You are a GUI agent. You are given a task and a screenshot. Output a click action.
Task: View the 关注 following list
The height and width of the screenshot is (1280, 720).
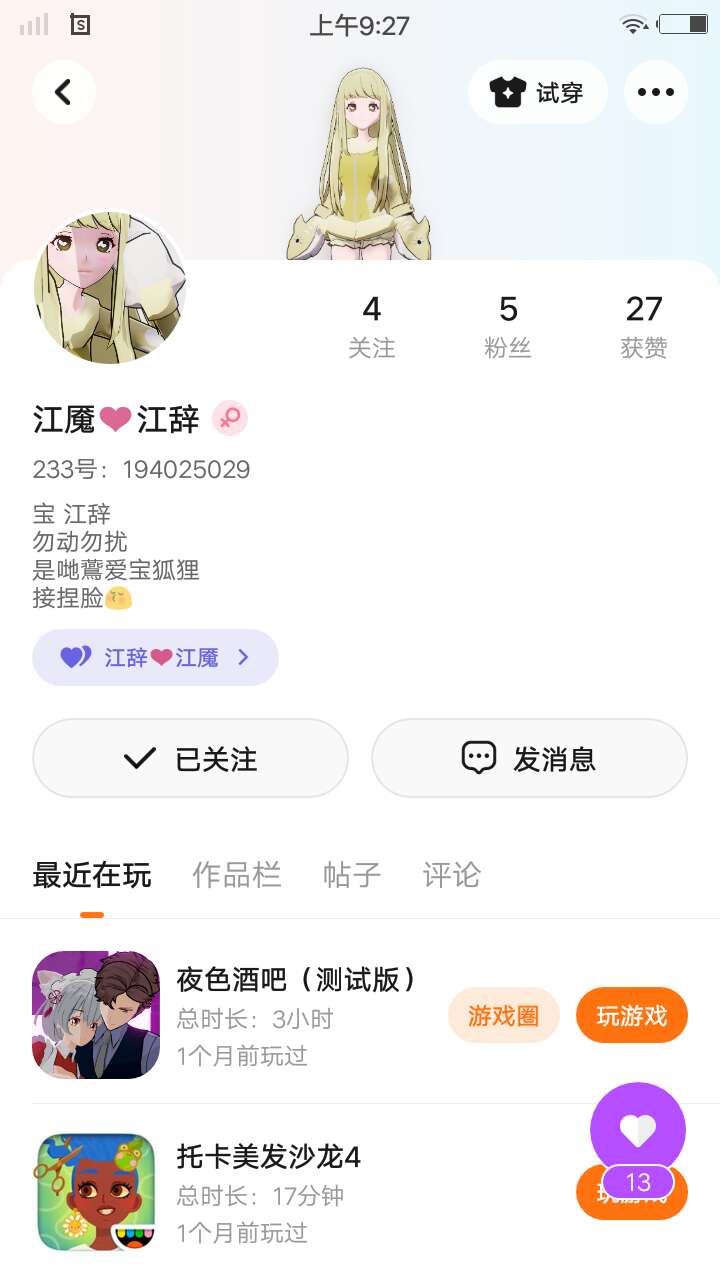pos(371,326)
